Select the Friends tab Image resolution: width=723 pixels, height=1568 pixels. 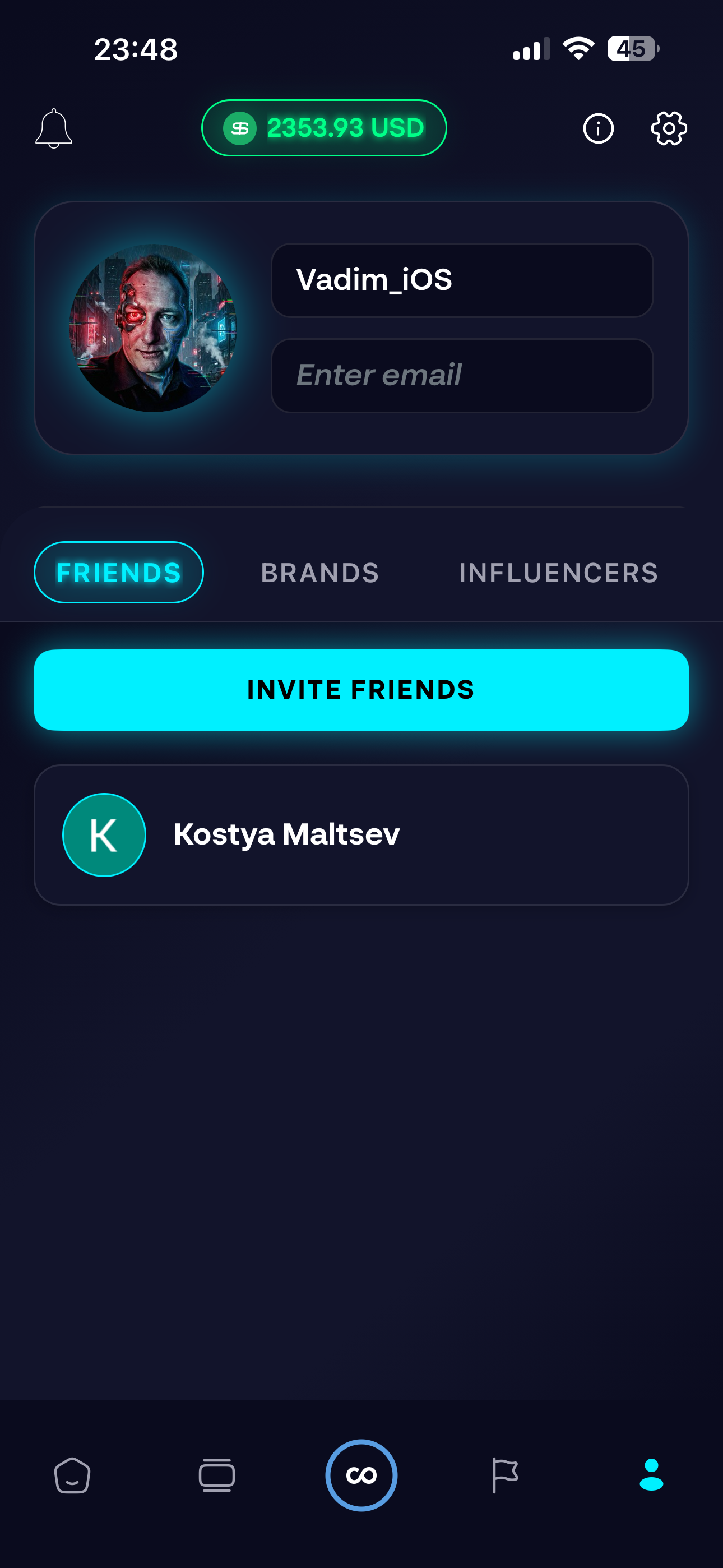click(x=119, y=573)
